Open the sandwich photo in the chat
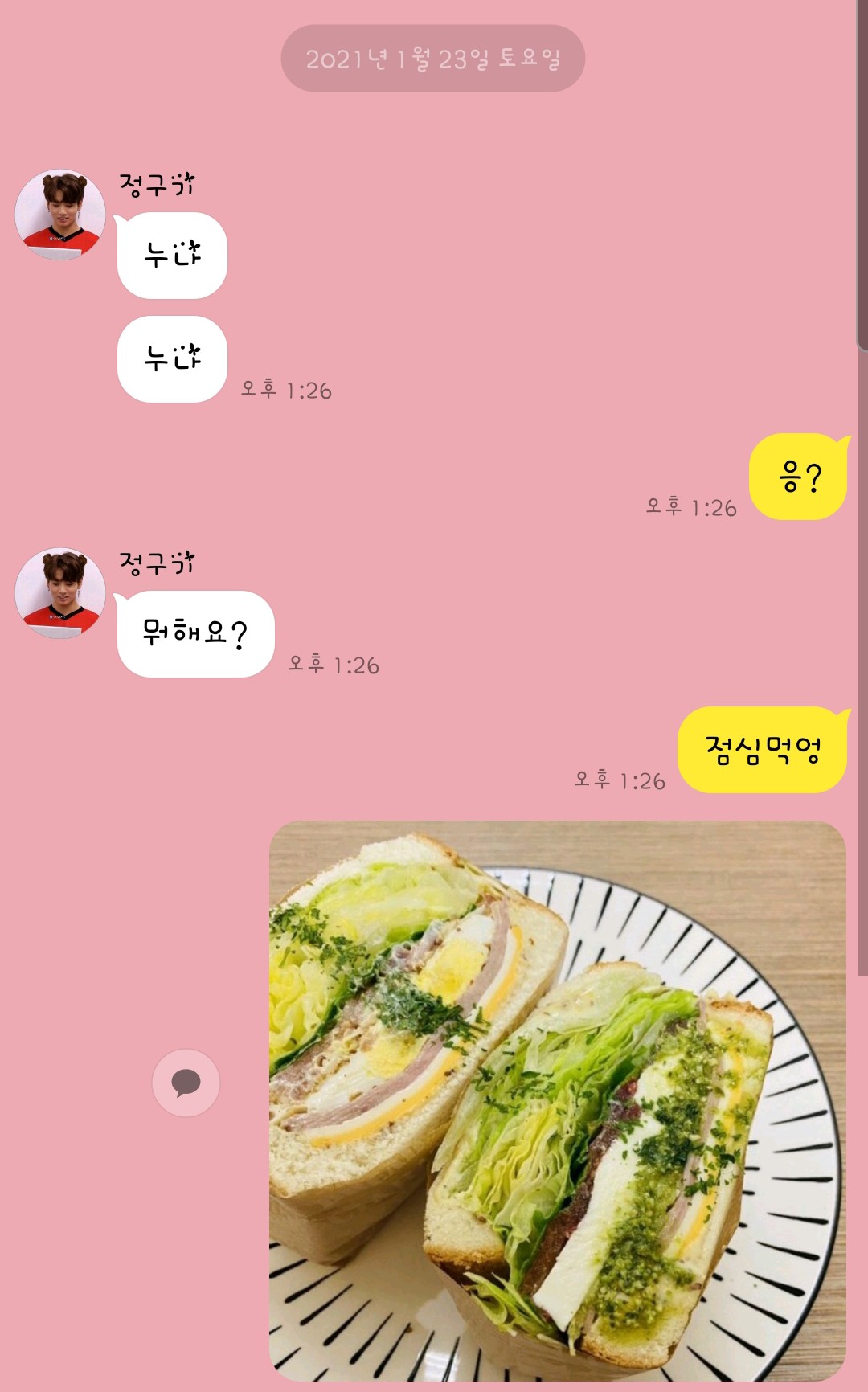868x1392 pixels. click(x=557, y=1099)
